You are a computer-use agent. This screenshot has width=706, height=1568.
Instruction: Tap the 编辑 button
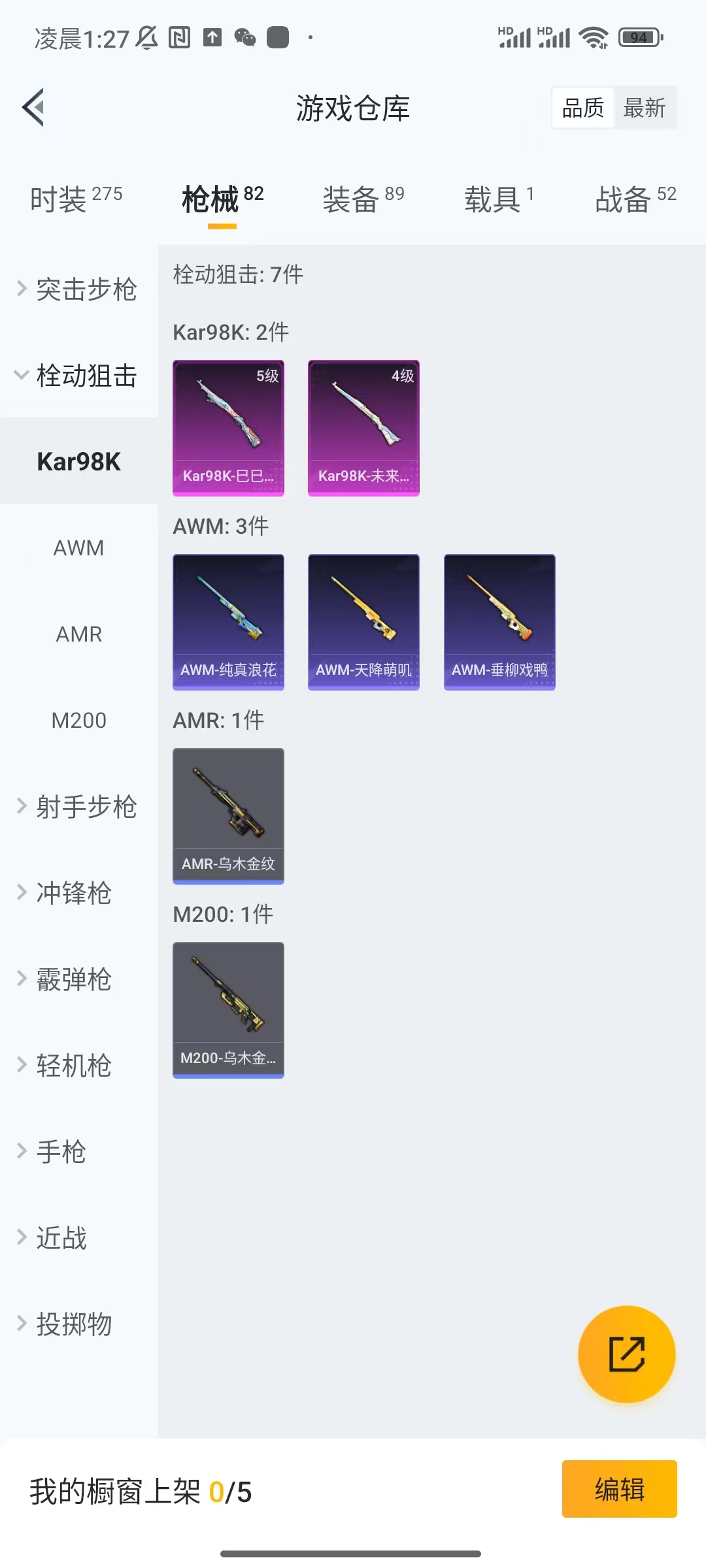(x=619, y=1489)
